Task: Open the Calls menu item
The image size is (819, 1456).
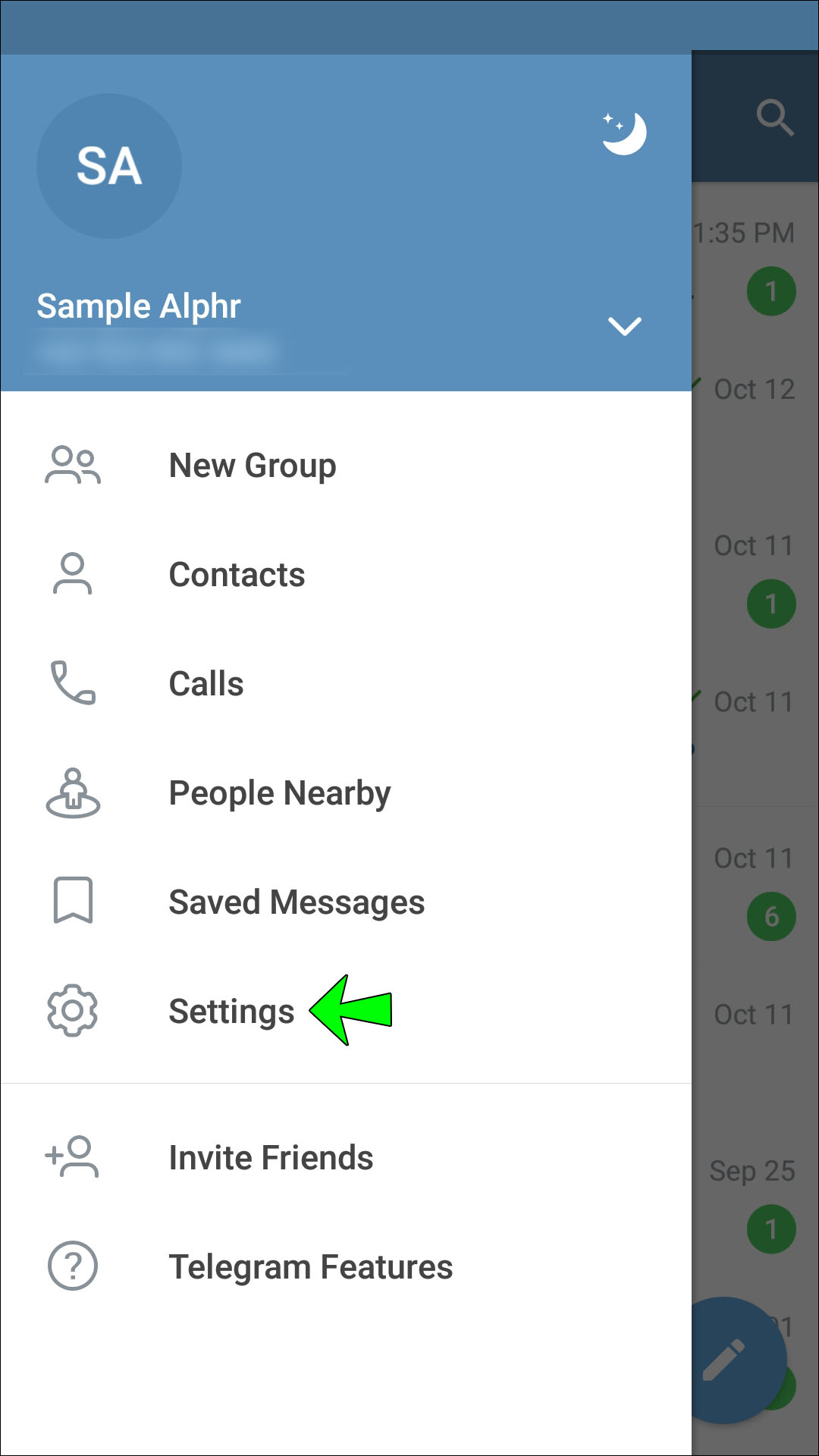Action: pos(346,684)
